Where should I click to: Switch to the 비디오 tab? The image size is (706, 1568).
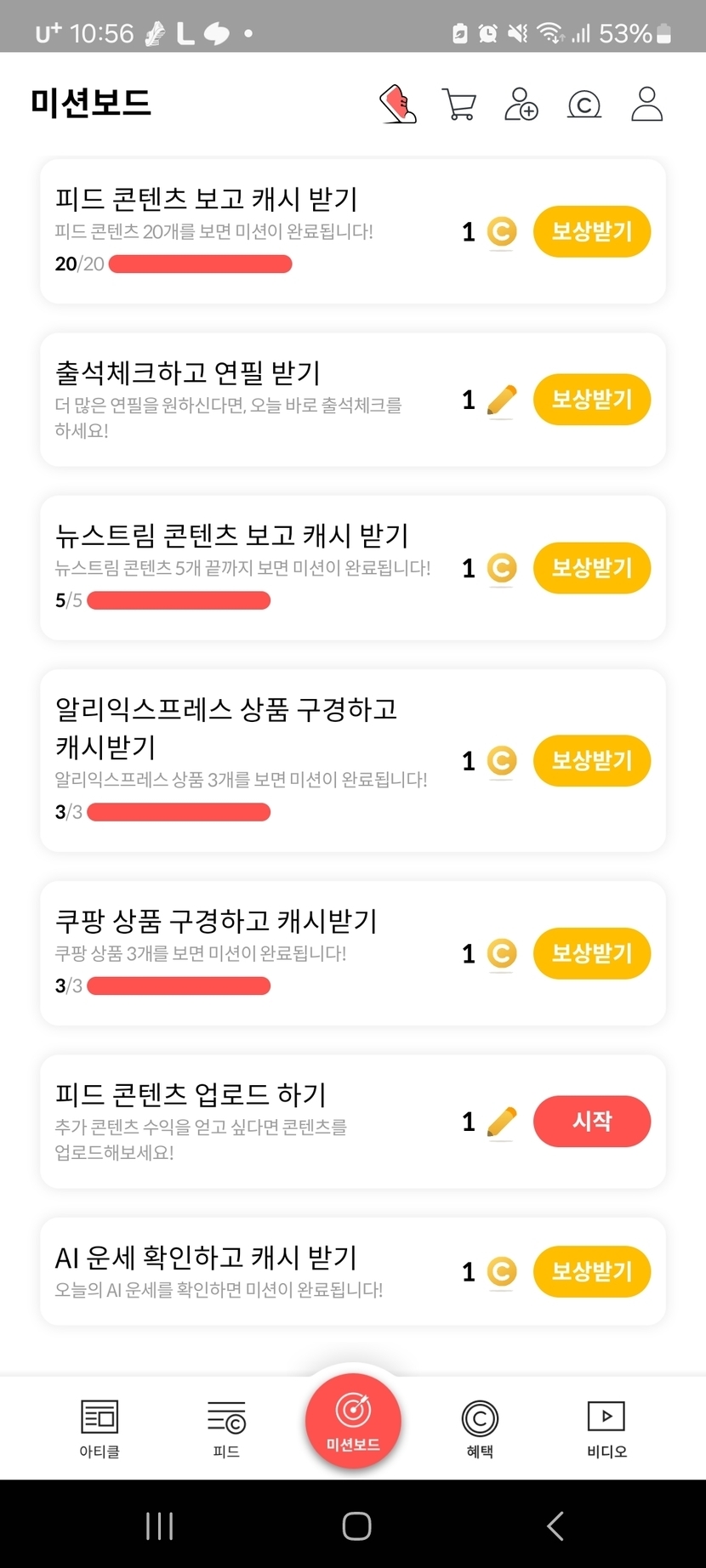pyautogui.click(x=606, y=1428)
